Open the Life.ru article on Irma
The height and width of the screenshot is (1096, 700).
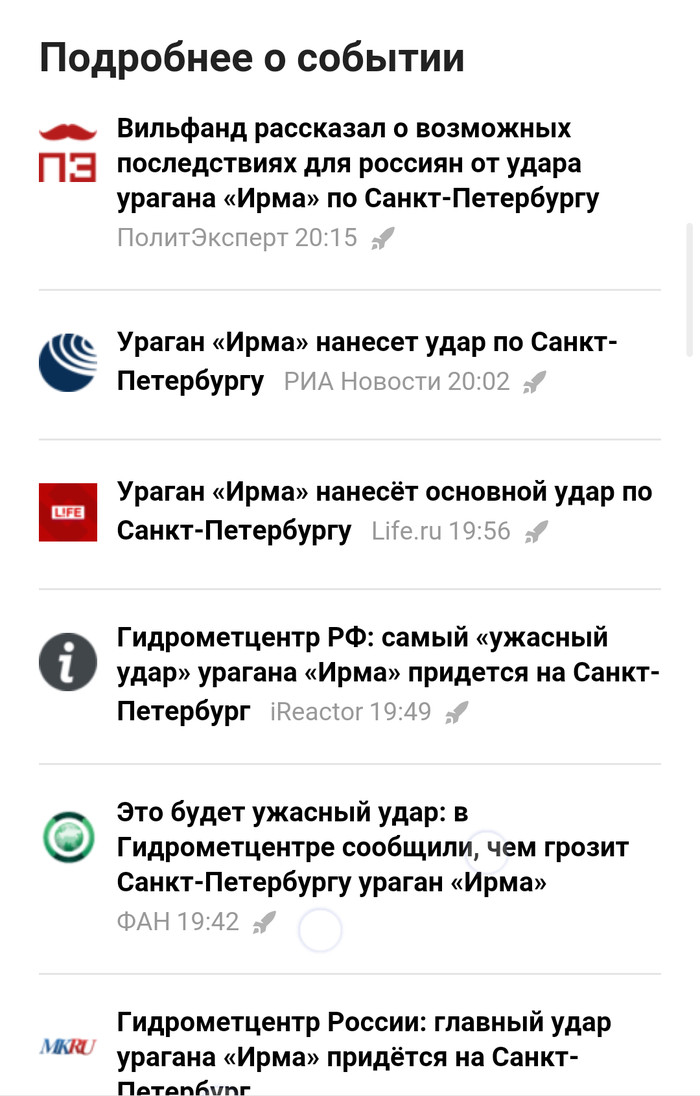point(384,492)
